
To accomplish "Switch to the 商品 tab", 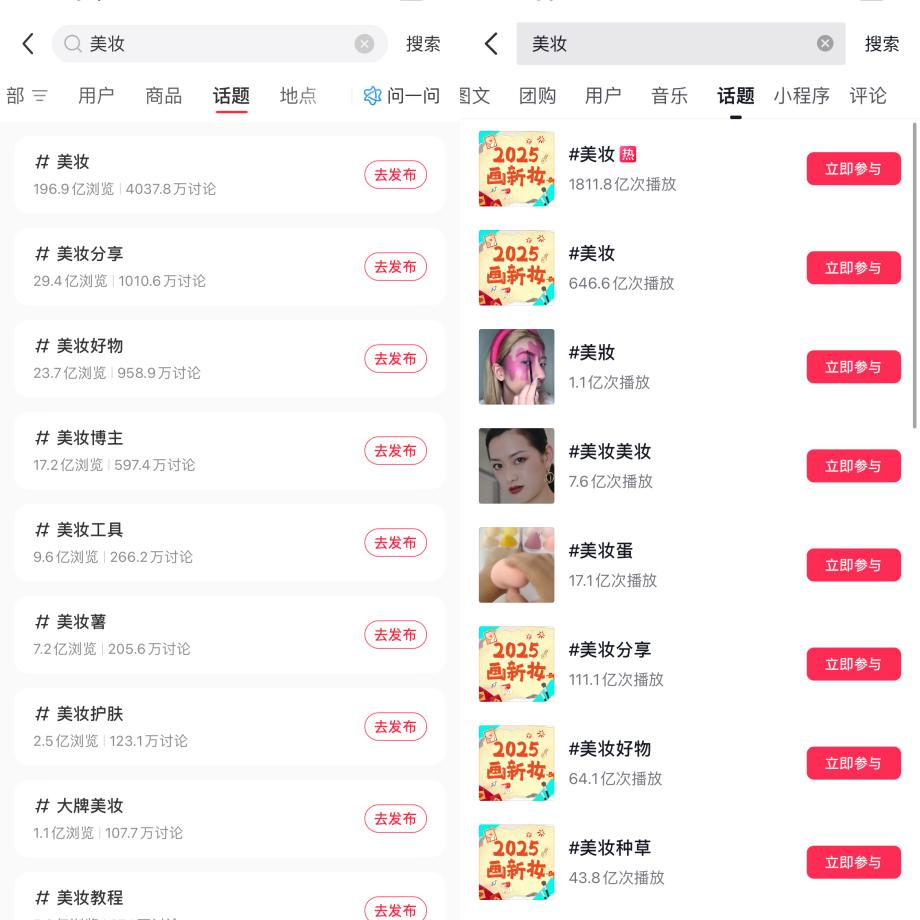I will (164, 96).
